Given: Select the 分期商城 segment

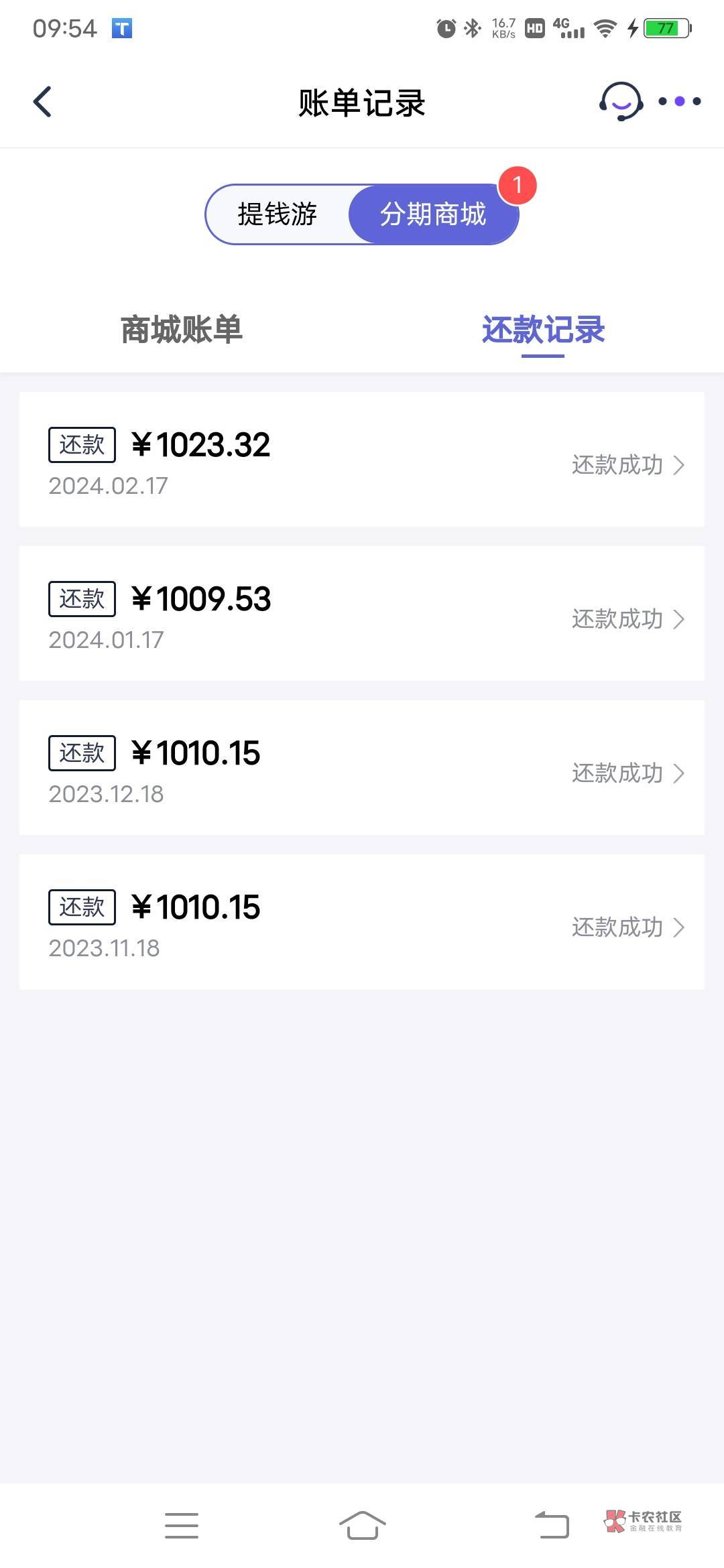Looking at the screenshot, I should click(x=433, y=214).
